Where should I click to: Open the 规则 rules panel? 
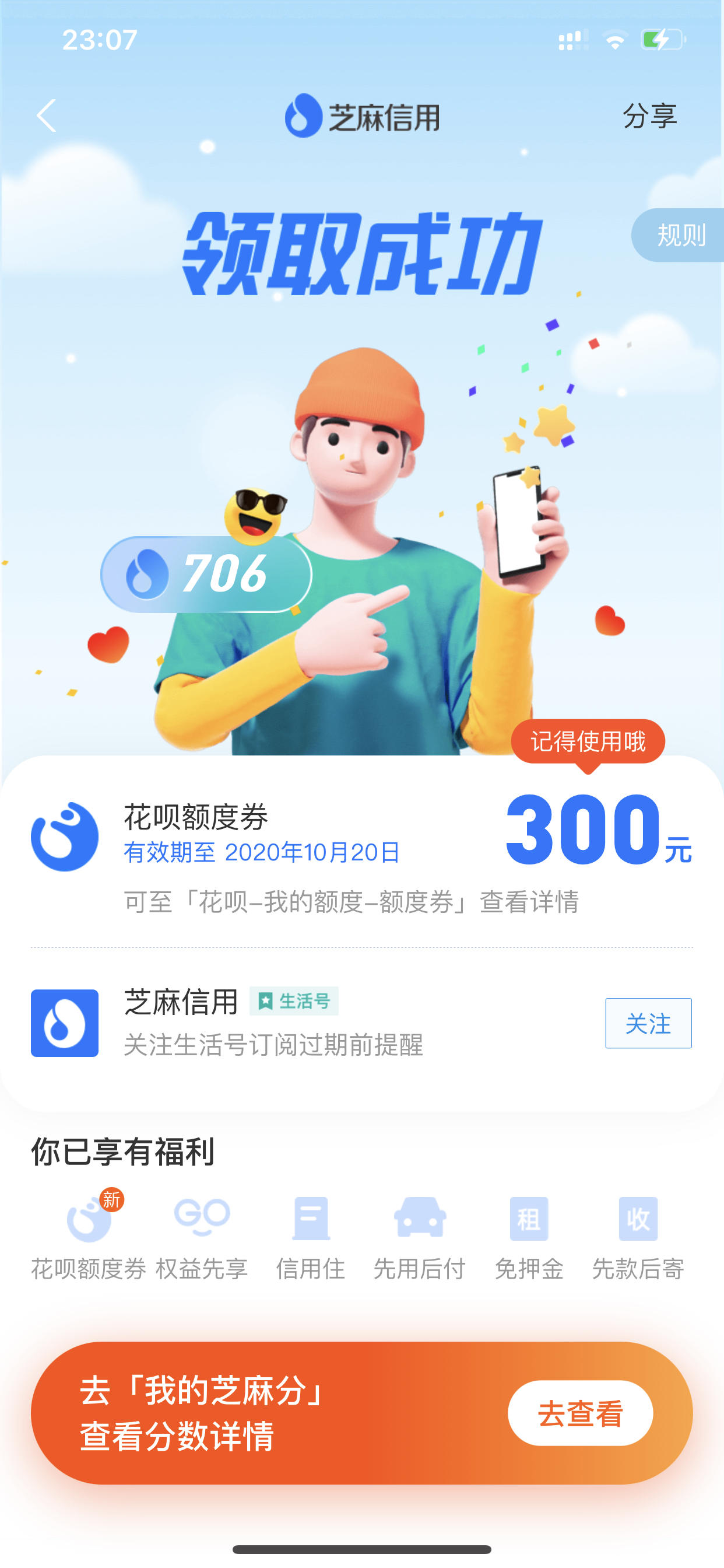(x=681, y=236)
